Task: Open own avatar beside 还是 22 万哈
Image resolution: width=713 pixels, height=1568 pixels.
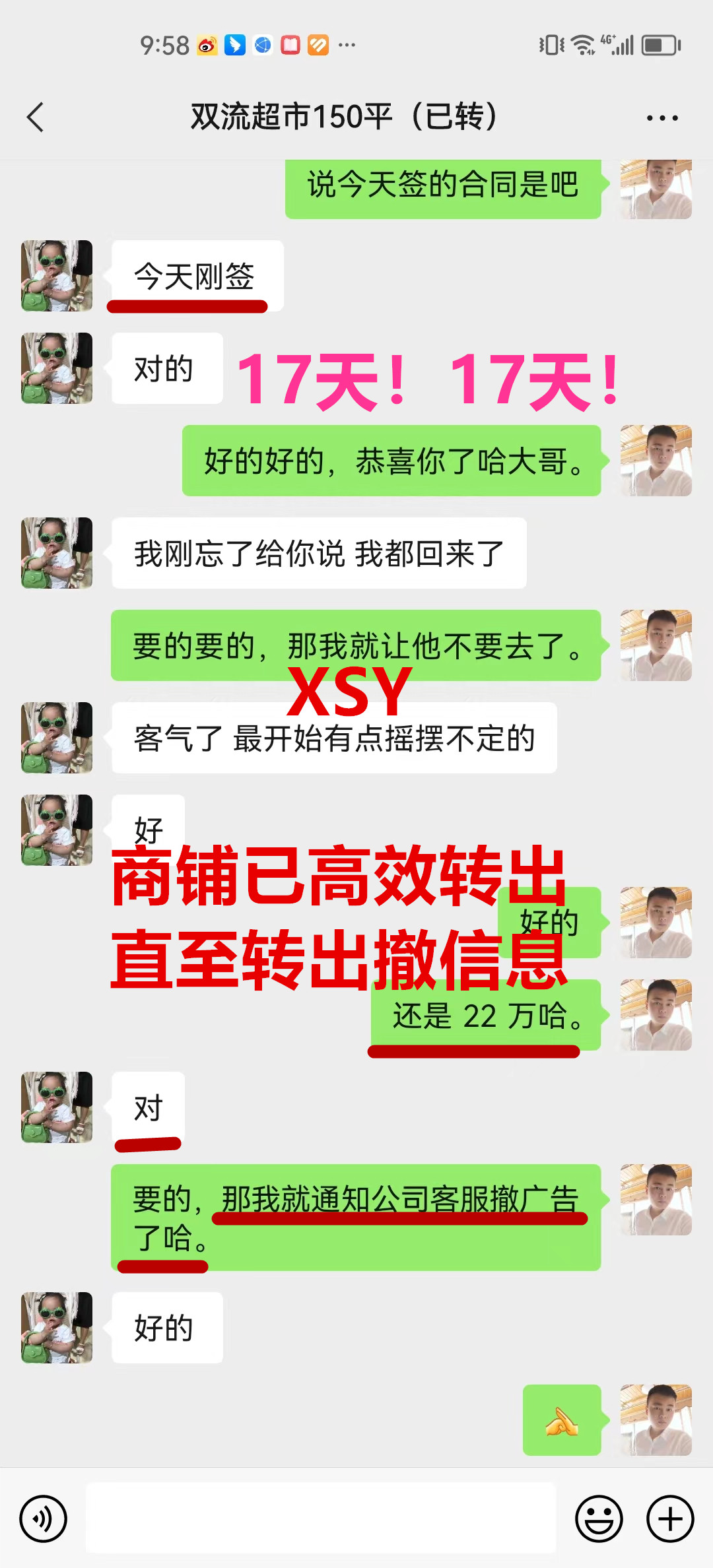Action: click(x=656, y=1015)
